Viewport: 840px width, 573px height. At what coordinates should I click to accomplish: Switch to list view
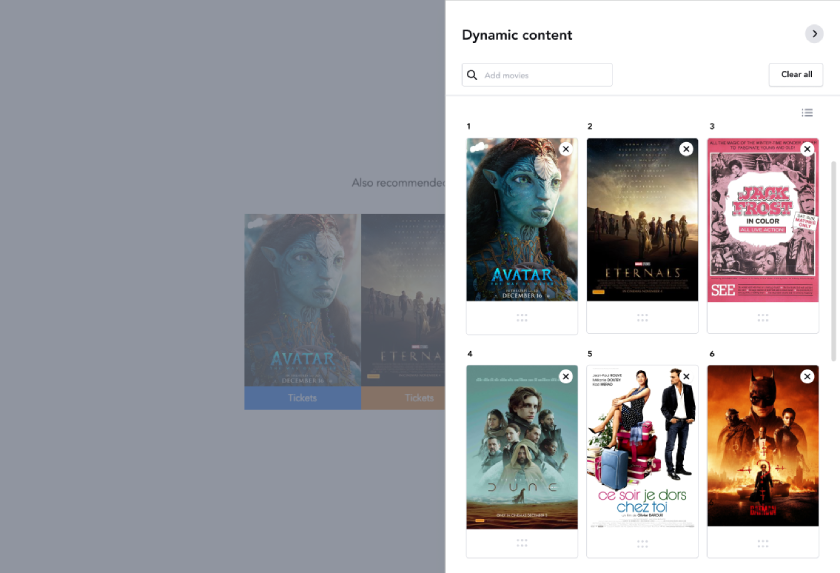(807, 113)
